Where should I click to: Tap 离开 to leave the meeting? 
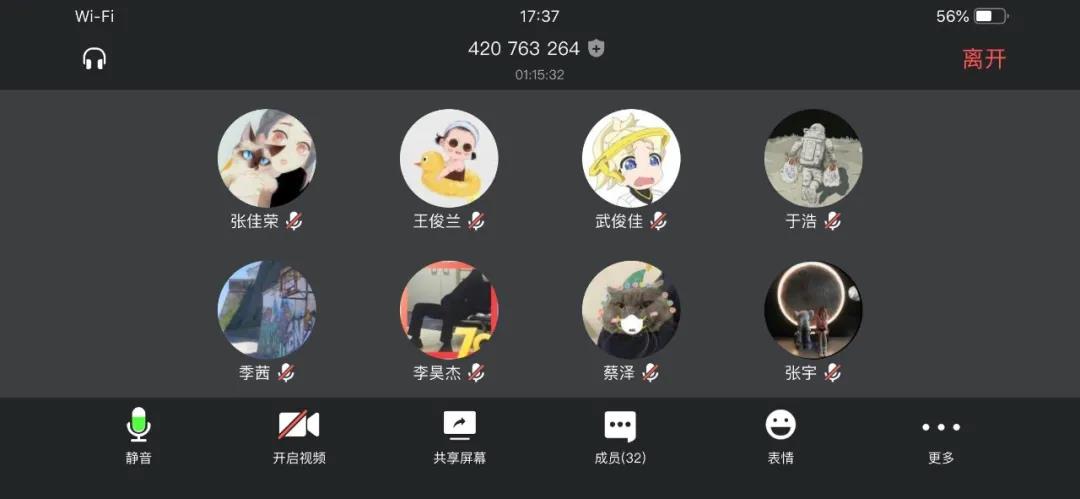[984, 59]
